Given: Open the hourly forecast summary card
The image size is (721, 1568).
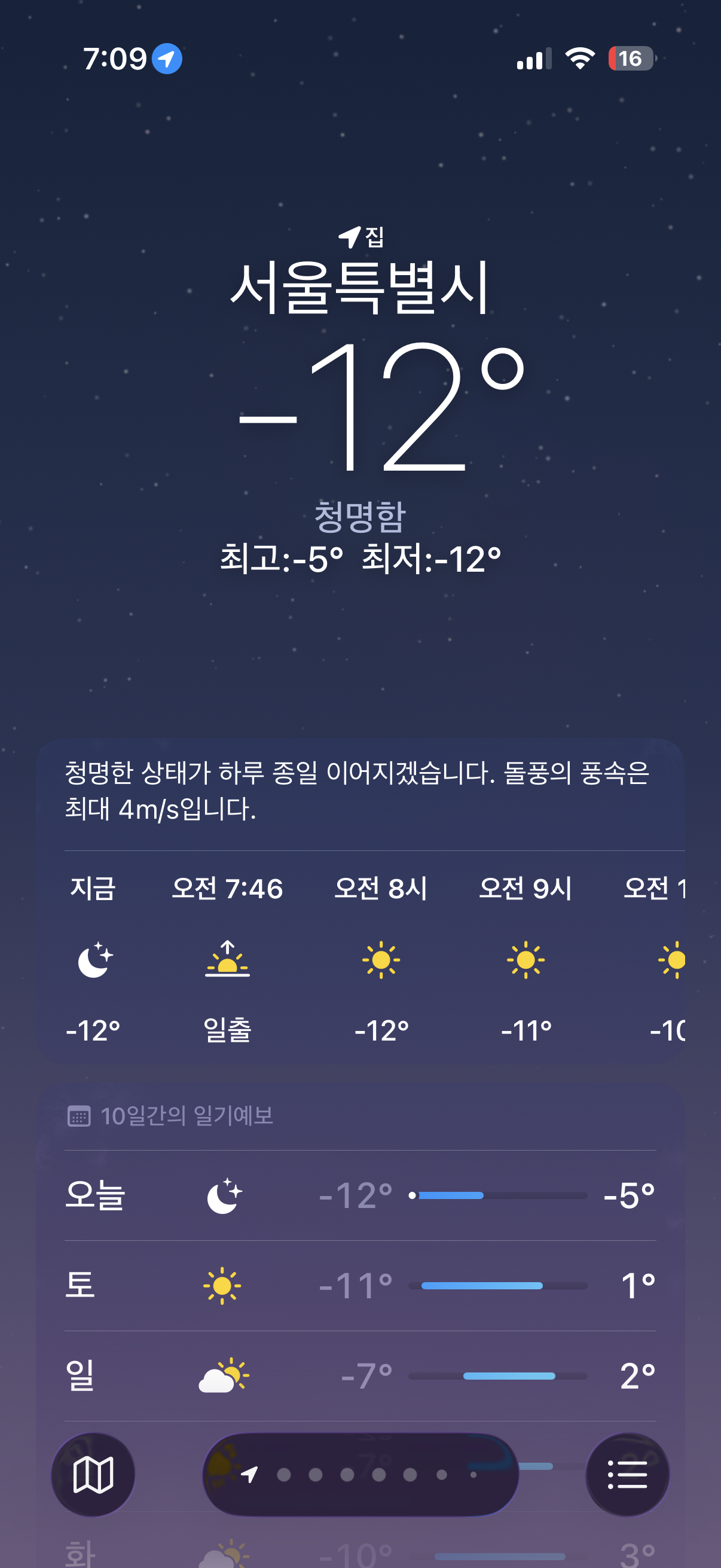Looking at the screenshot, I should (360, 790).
